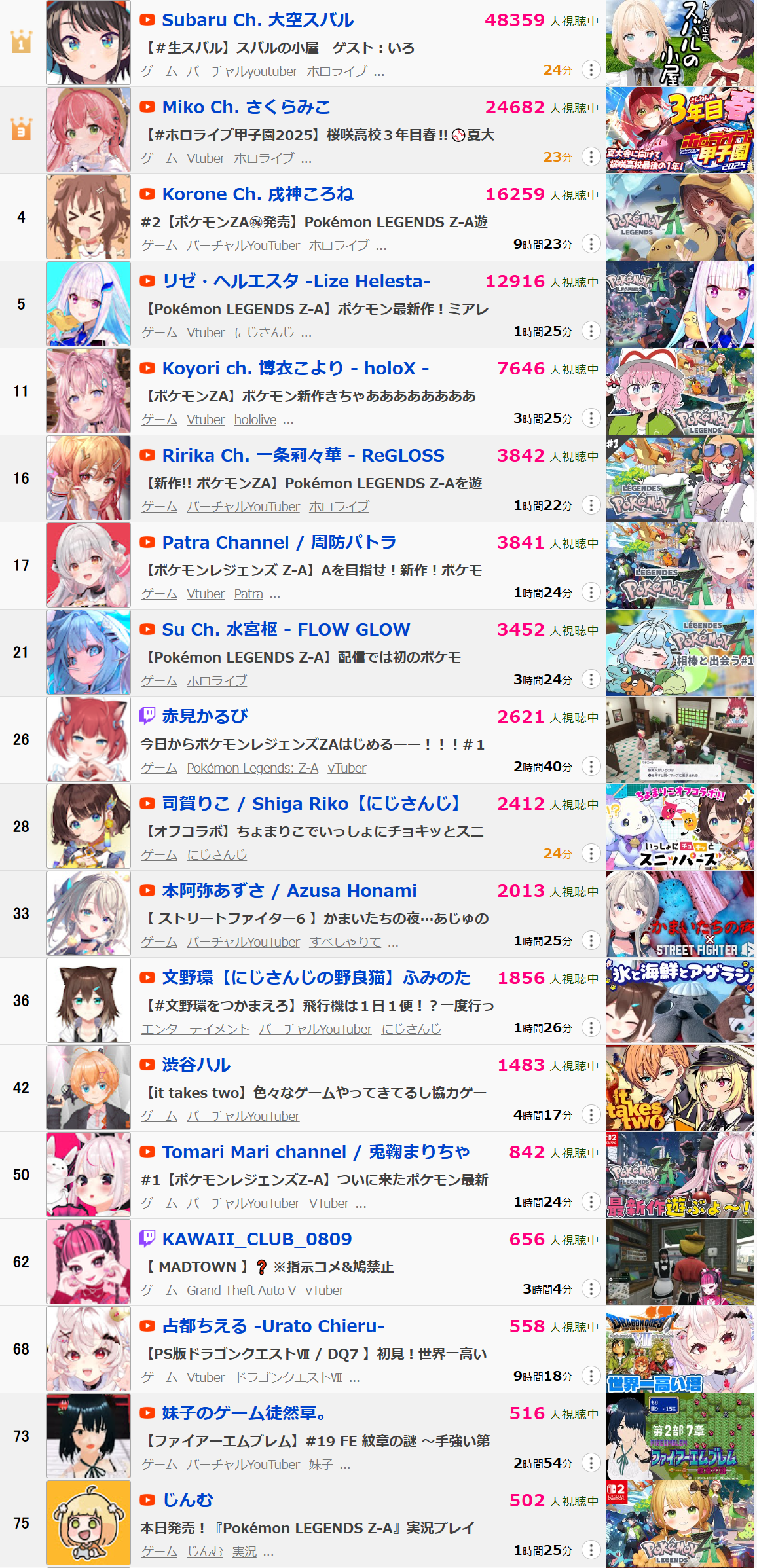The image size is (757, 1568).
Task: Open Subaru Ch. 大空スバル channel link
Action: pos(257,20)
